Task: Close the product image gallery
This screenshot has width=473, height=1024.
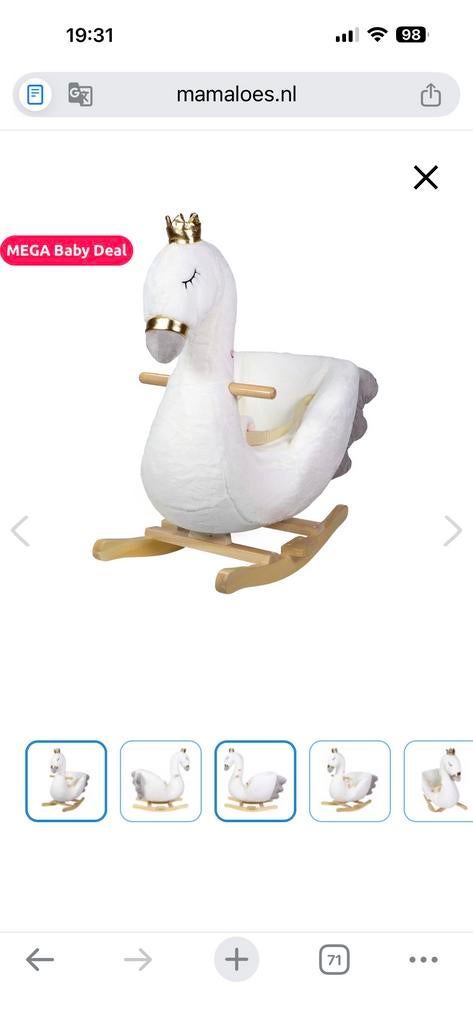Action: click(425, 177)
